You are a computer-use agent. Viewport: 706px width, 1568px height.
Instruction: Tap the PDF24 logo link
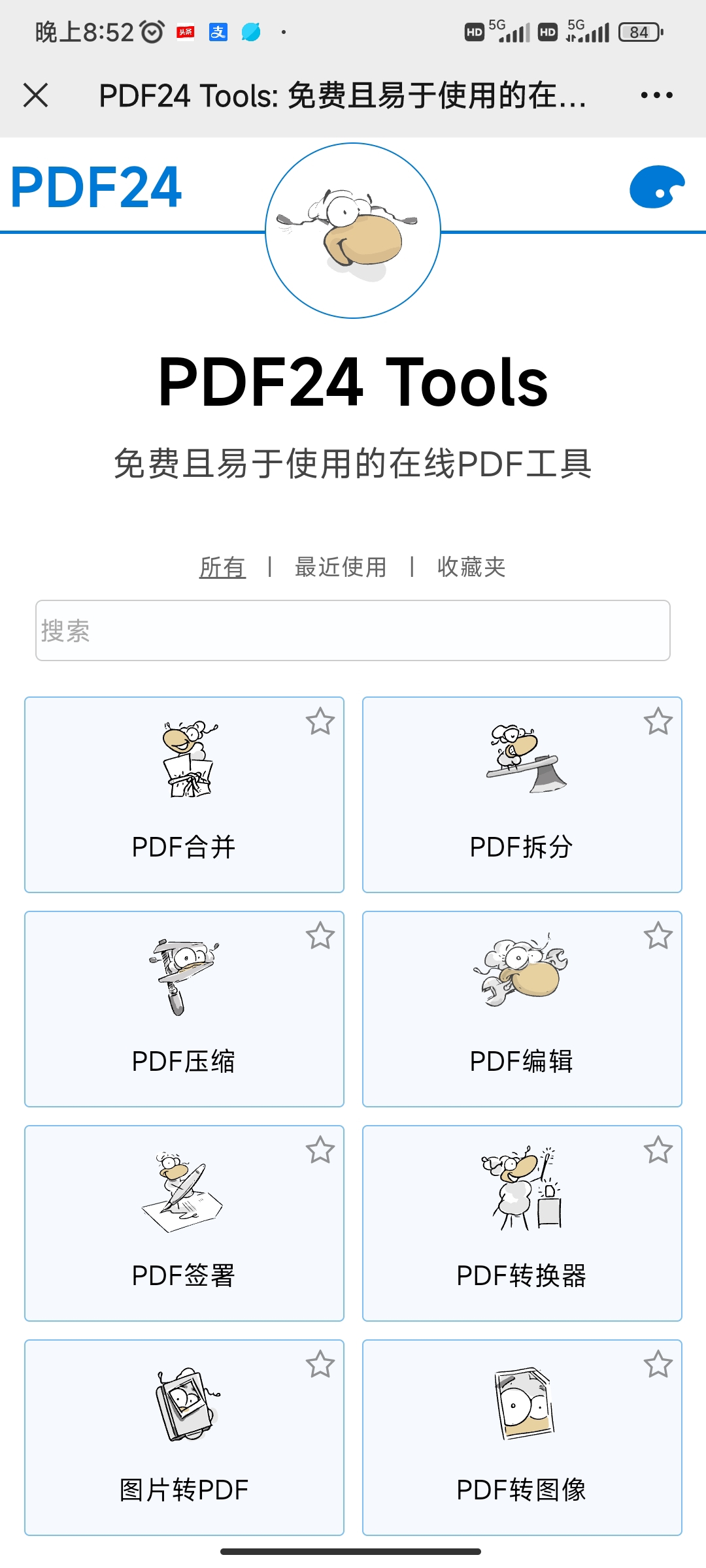[x=96, y=188]
